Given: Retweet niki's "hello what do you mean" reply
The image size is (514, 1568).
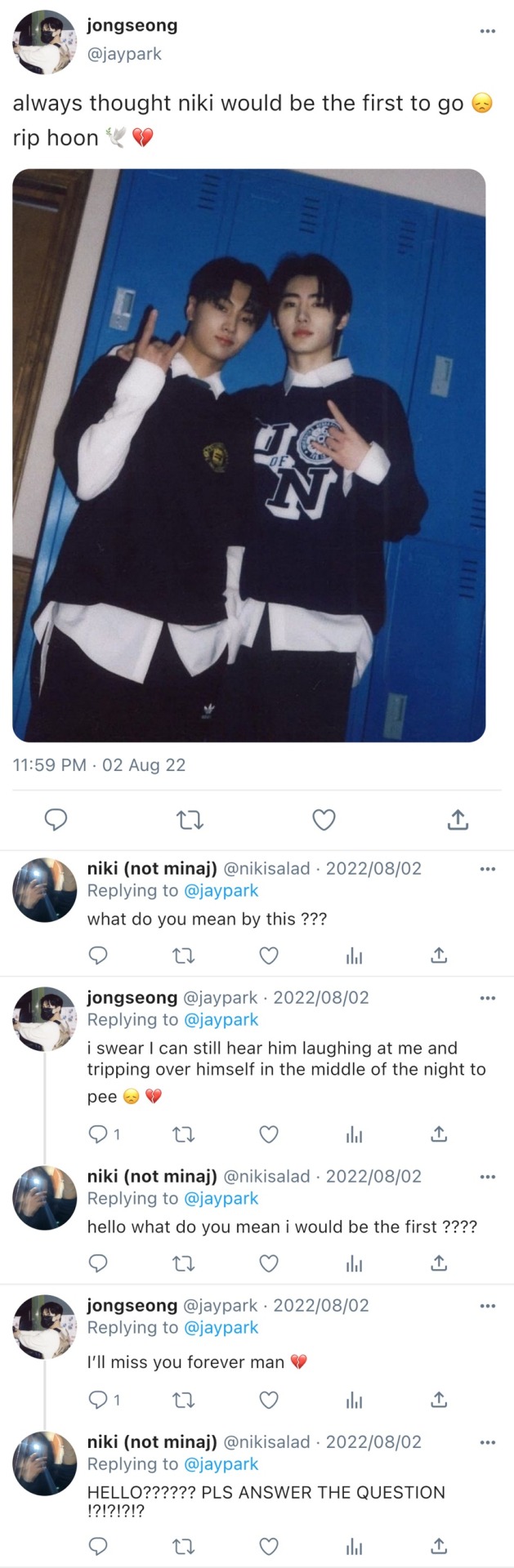Looking at the screenshot, I should [184, 1263].
